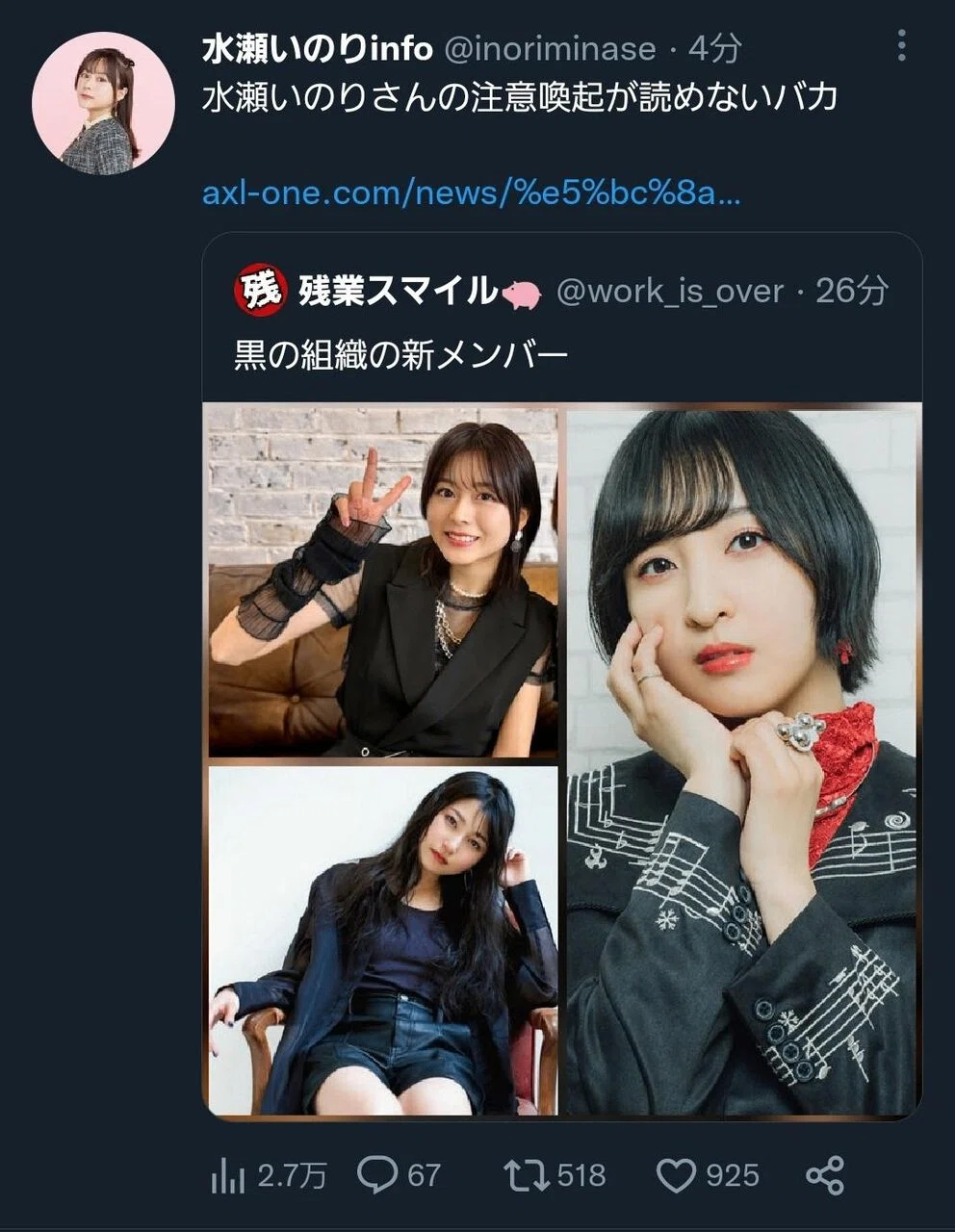Screen dimensions: 955x1232
Task: Click the pig emoji in 残業スマイル's name
Action: 522,295
